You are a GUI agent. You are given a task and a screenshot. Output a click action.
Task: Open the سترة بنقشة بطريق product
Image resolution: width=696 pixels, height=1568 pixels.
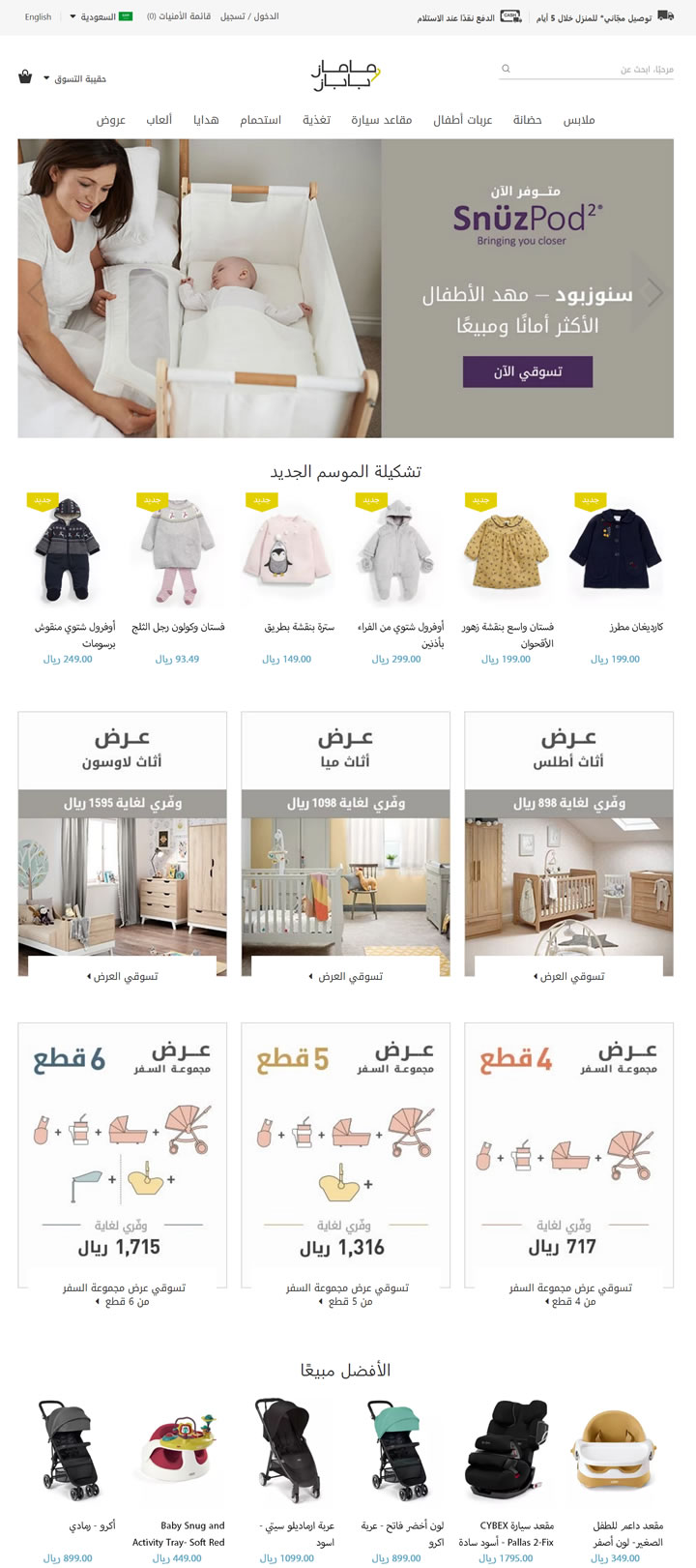298,627
